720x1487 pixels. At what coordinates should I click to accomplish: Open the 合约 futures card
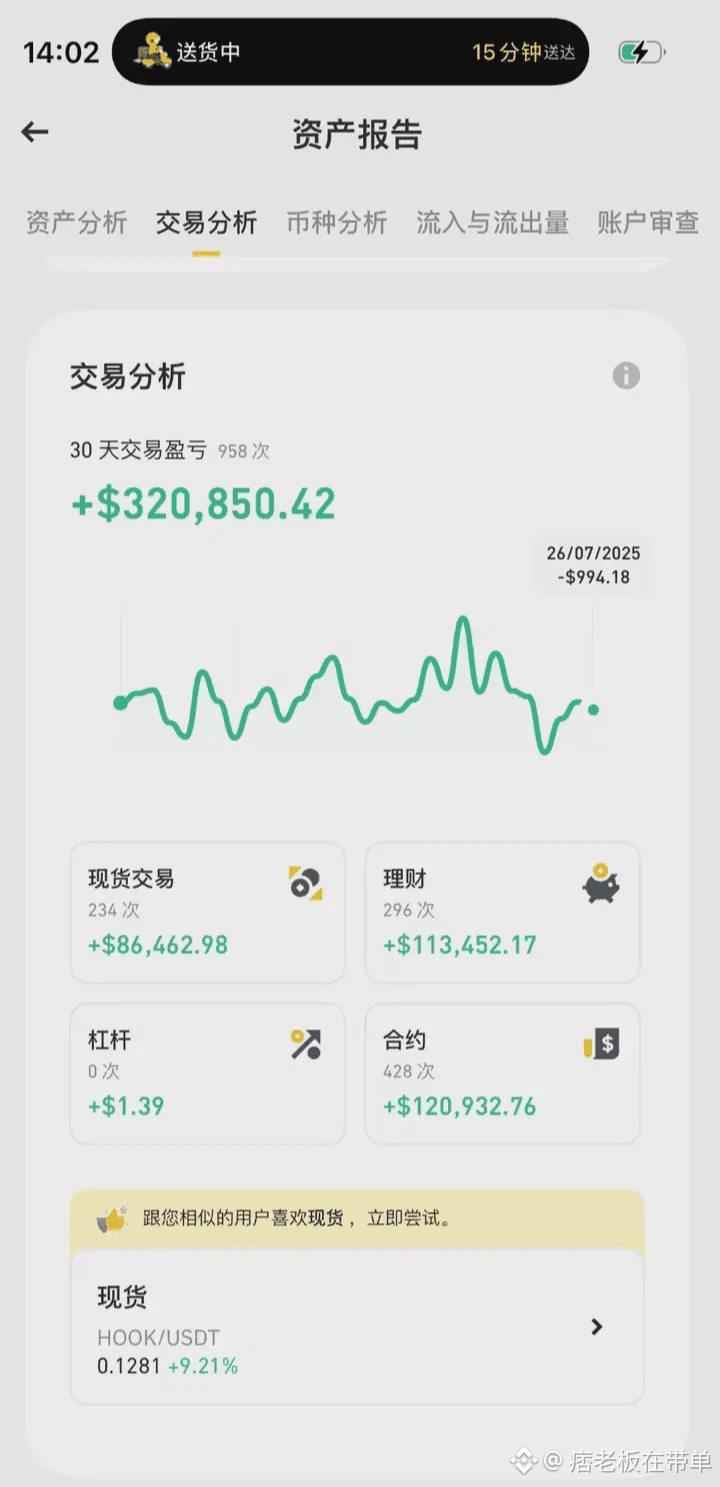(x=502, y=1074)
